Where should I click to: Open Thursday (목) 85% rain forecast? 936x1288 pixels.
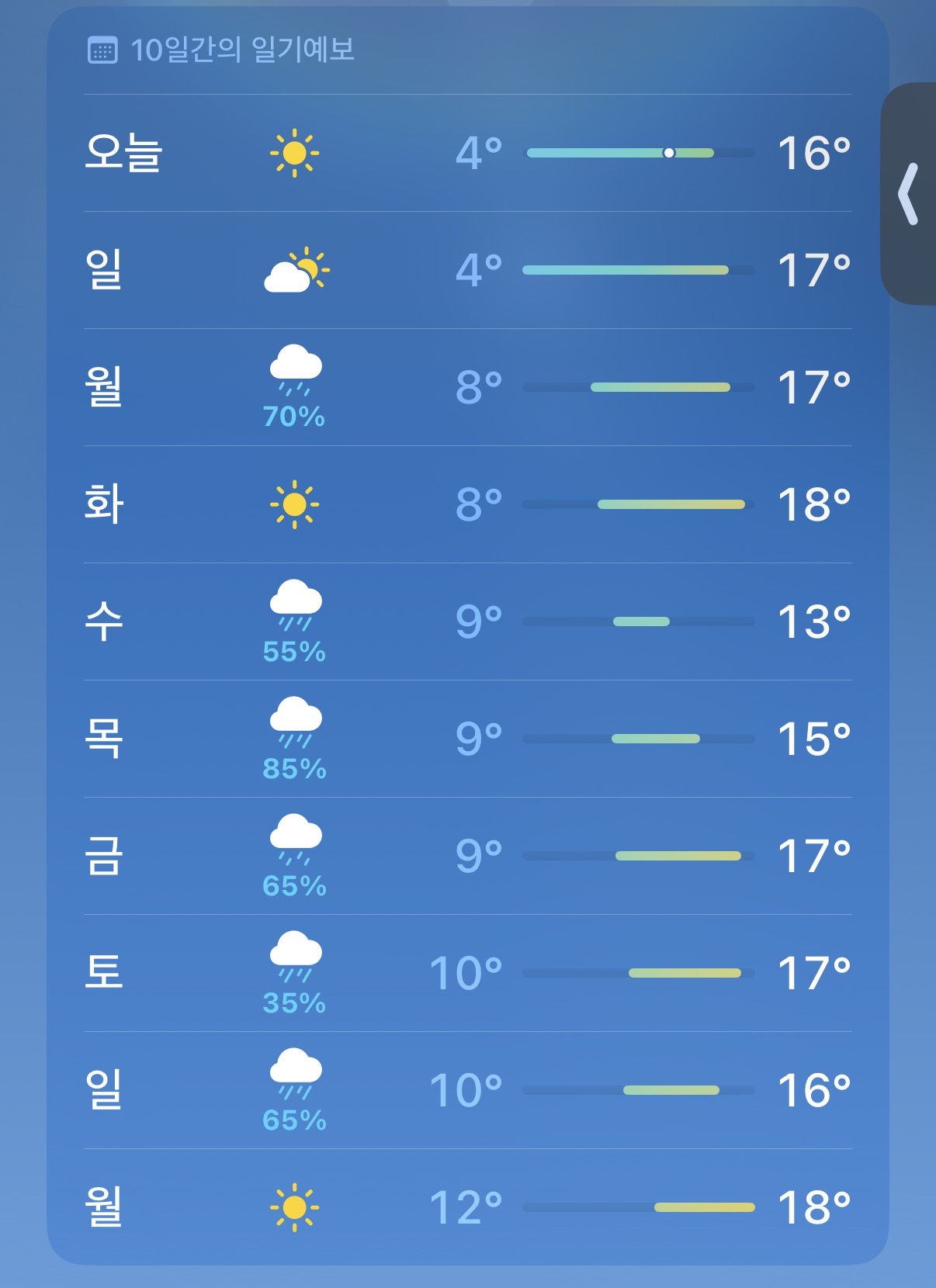point(468,739)
